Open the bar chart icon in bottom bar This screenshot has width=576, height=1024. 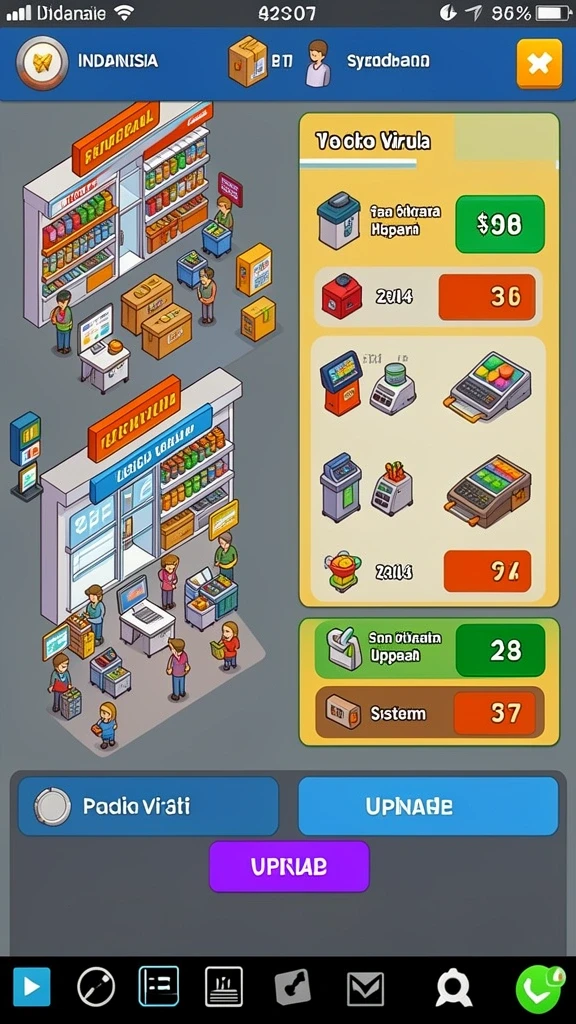tap(224, 987)
